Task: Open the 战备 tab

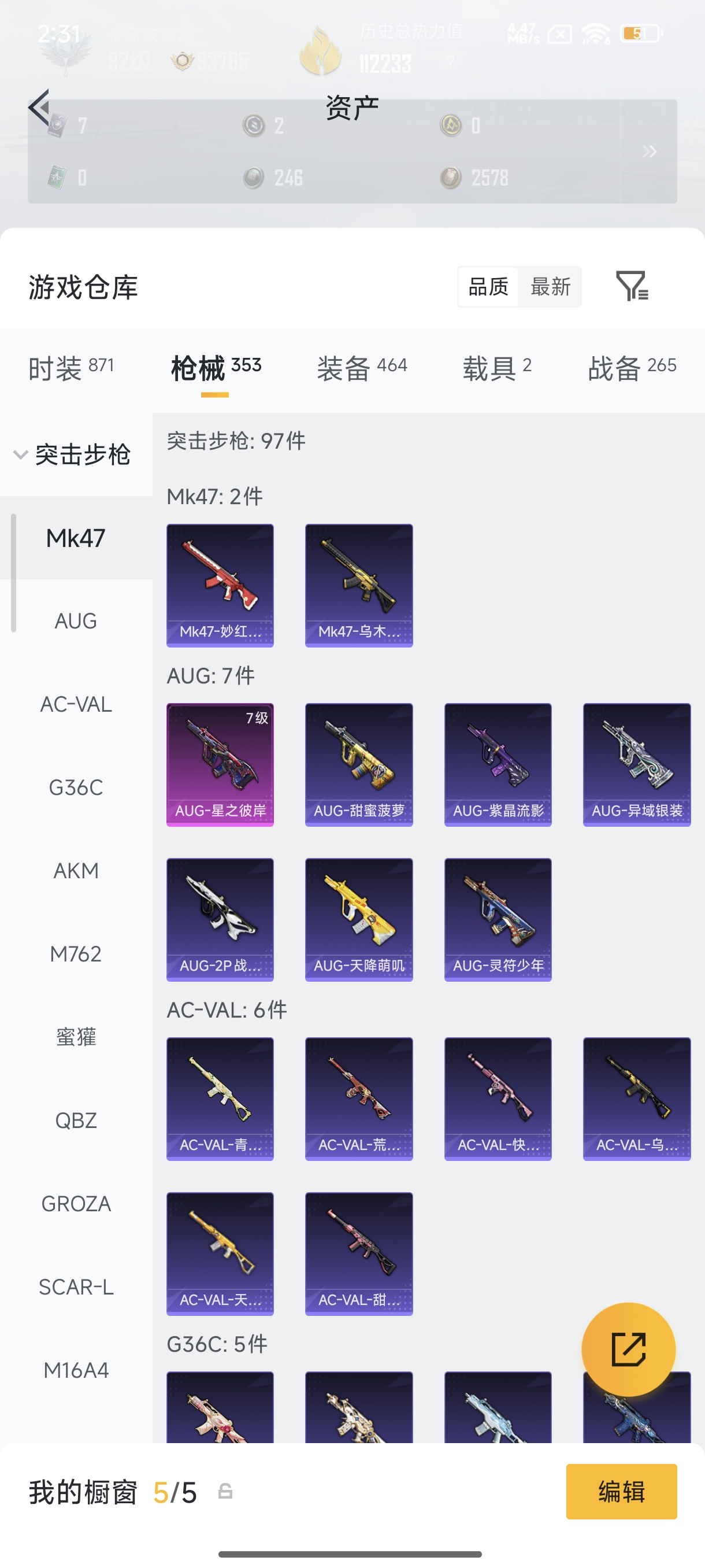Action: (632, 368)
